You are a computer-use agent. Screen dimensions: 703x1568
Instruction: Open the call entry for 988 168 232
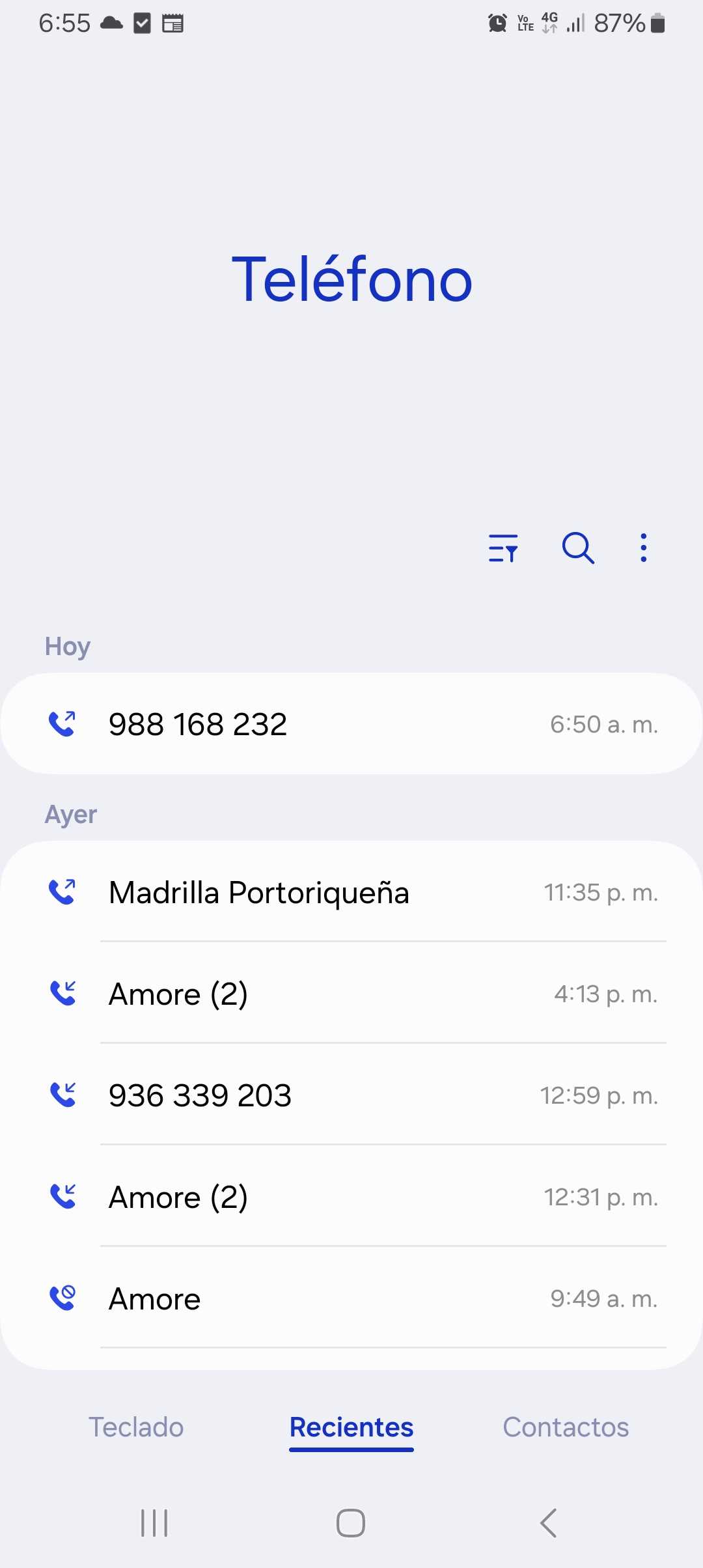point(351,724)
